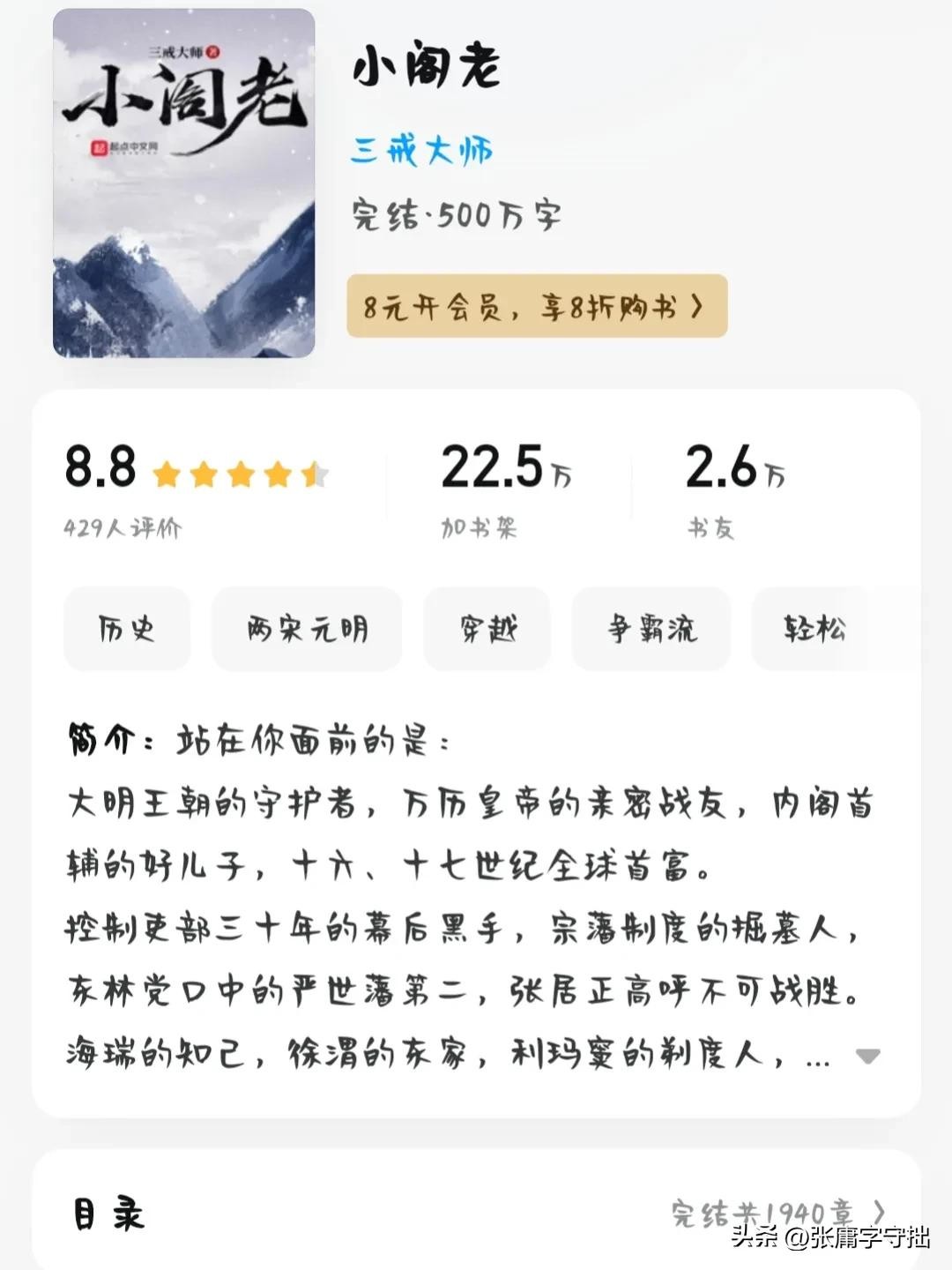Select the 穿越 tag chip
The image size is (952, 1270).
(x=487, y=629)
